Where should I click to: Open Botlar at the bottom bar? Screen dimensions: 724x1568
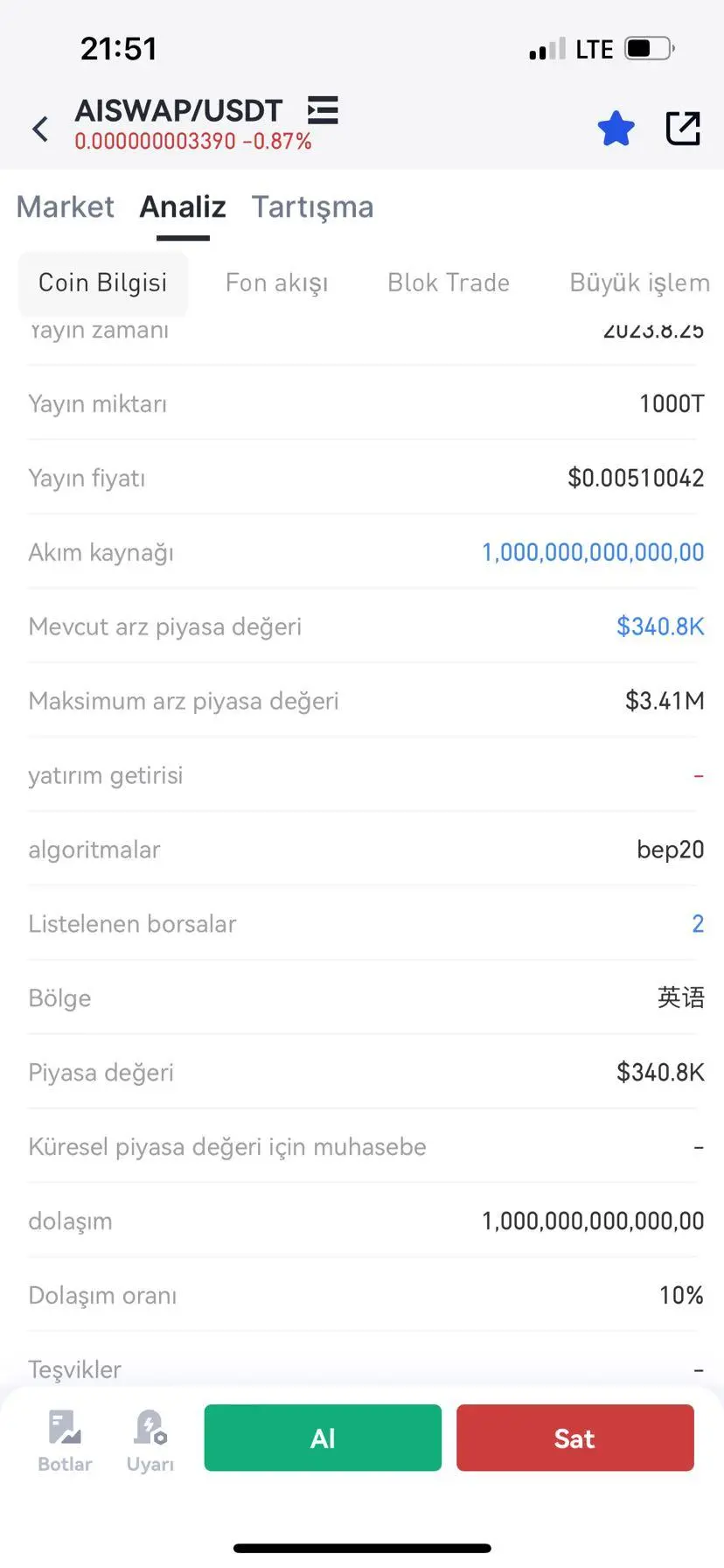(65, 1440)
